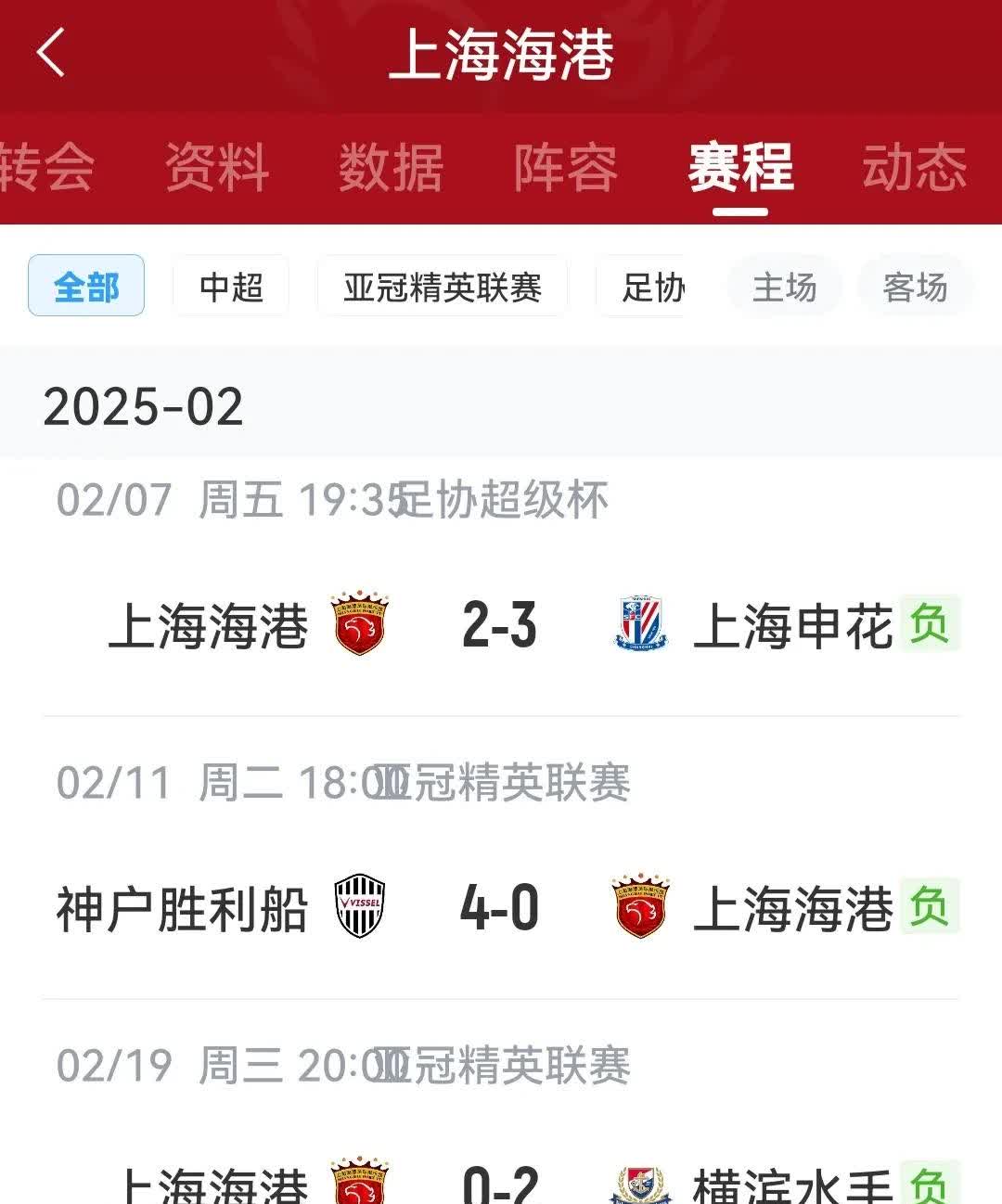Screen dimensions: 1002x1204
Task: Show only 主场 matches
Action: point(784,287)
